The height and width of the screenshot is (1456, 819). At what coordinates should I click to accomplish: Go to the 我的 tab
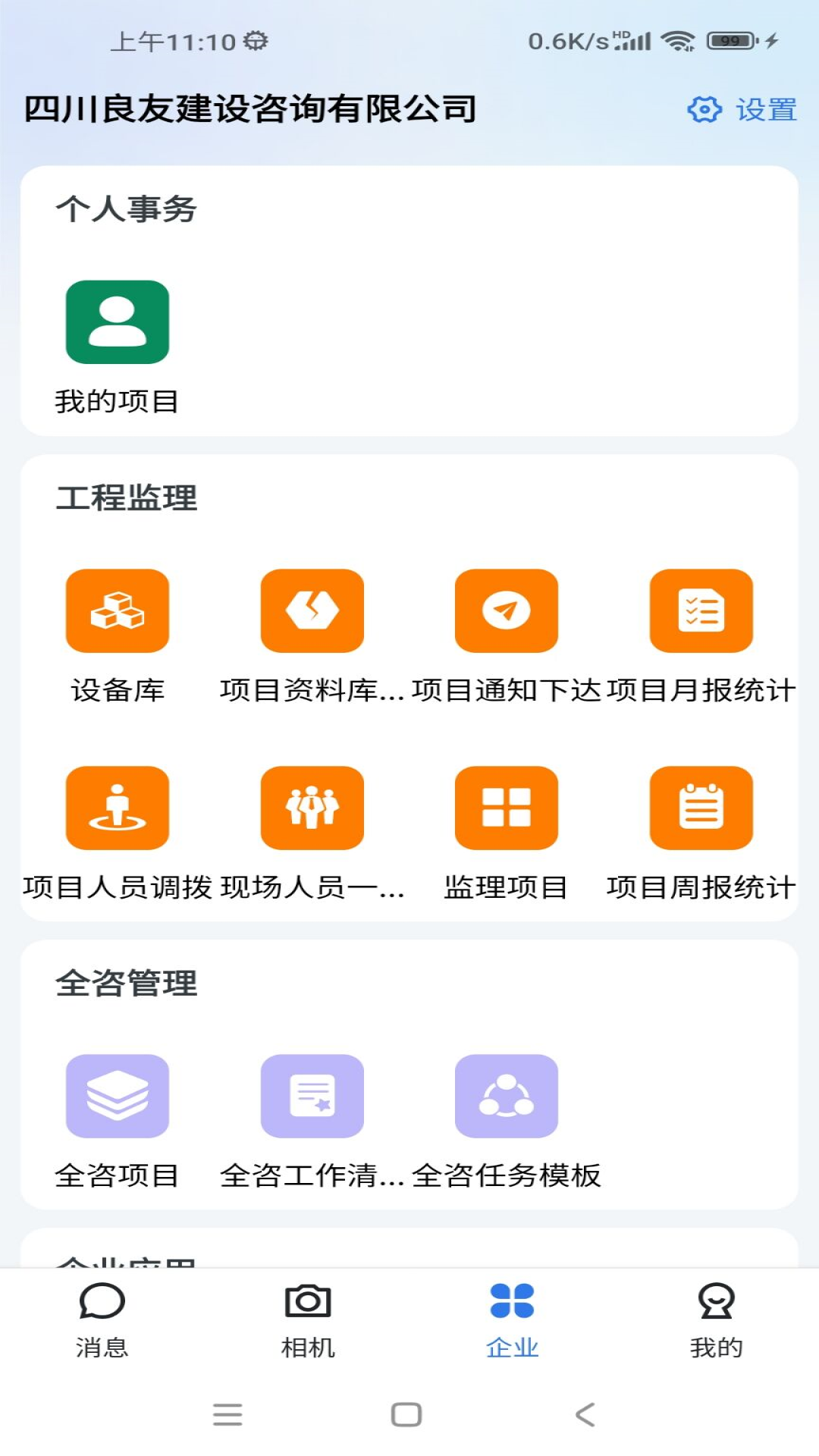716,1319
